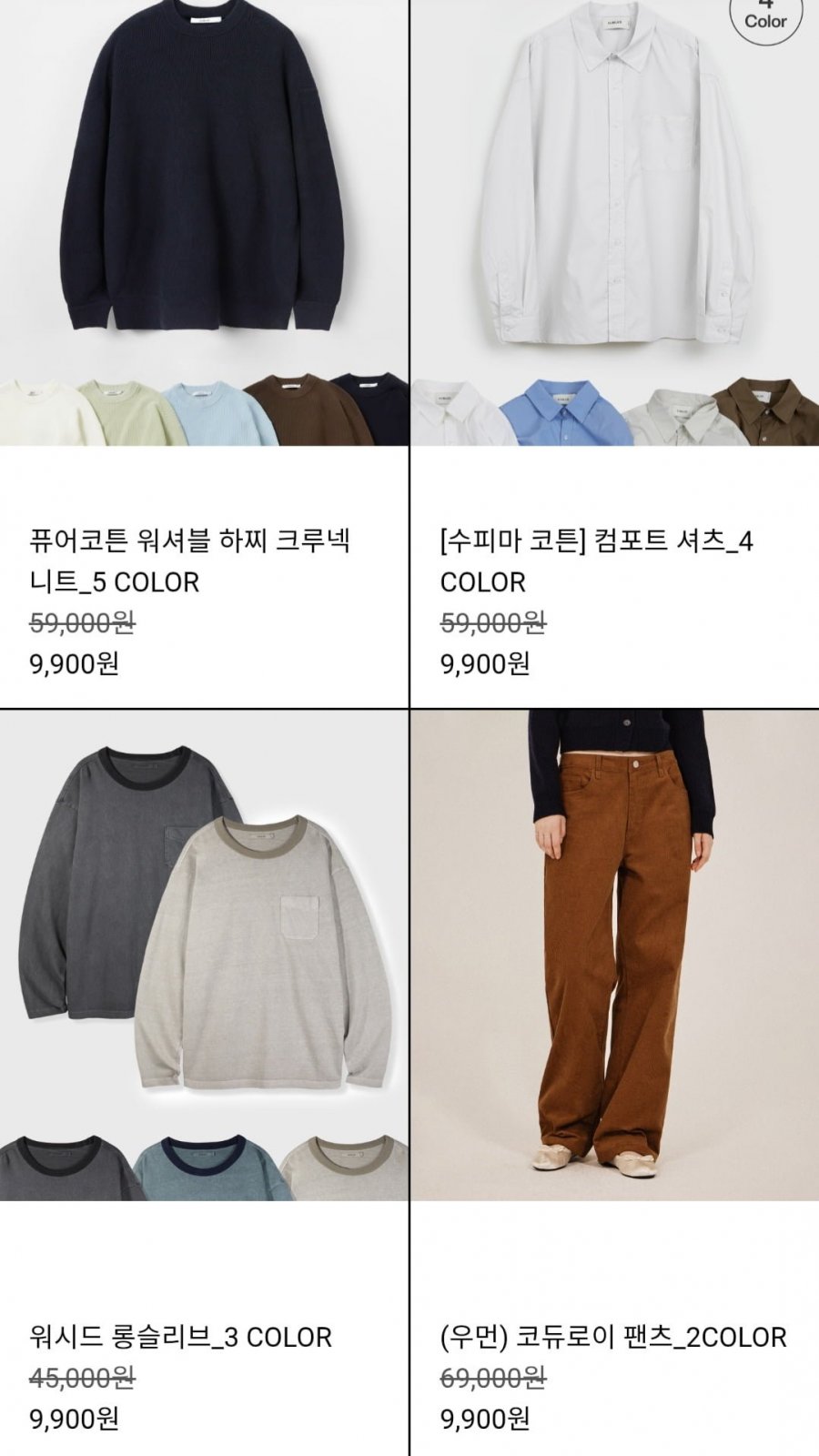View the 수피마 코튼 컴포트 셔츠 item

(615, 353)
